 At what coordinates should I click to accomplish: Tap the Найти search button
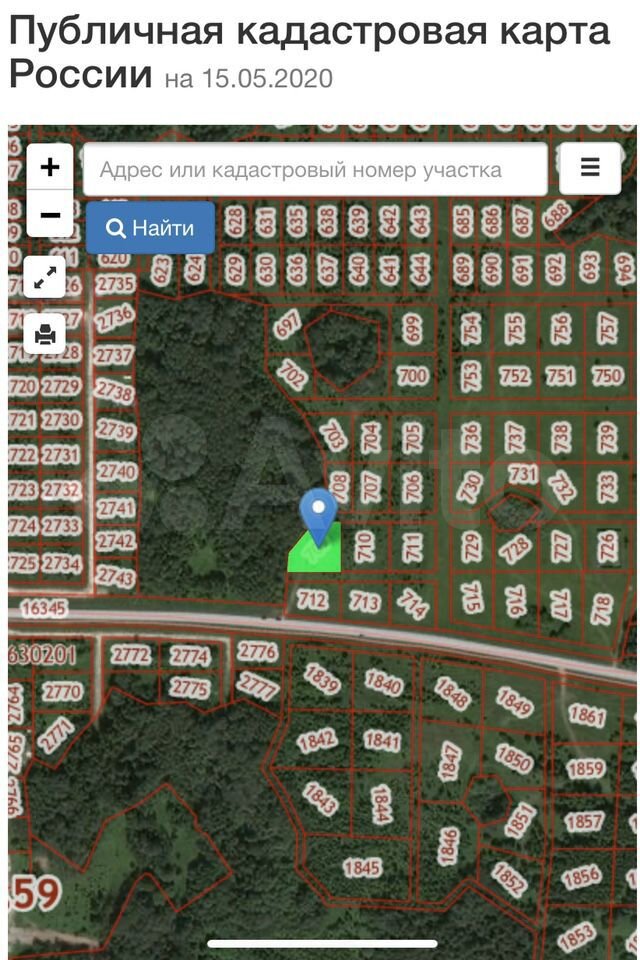[x=150, y=228]
